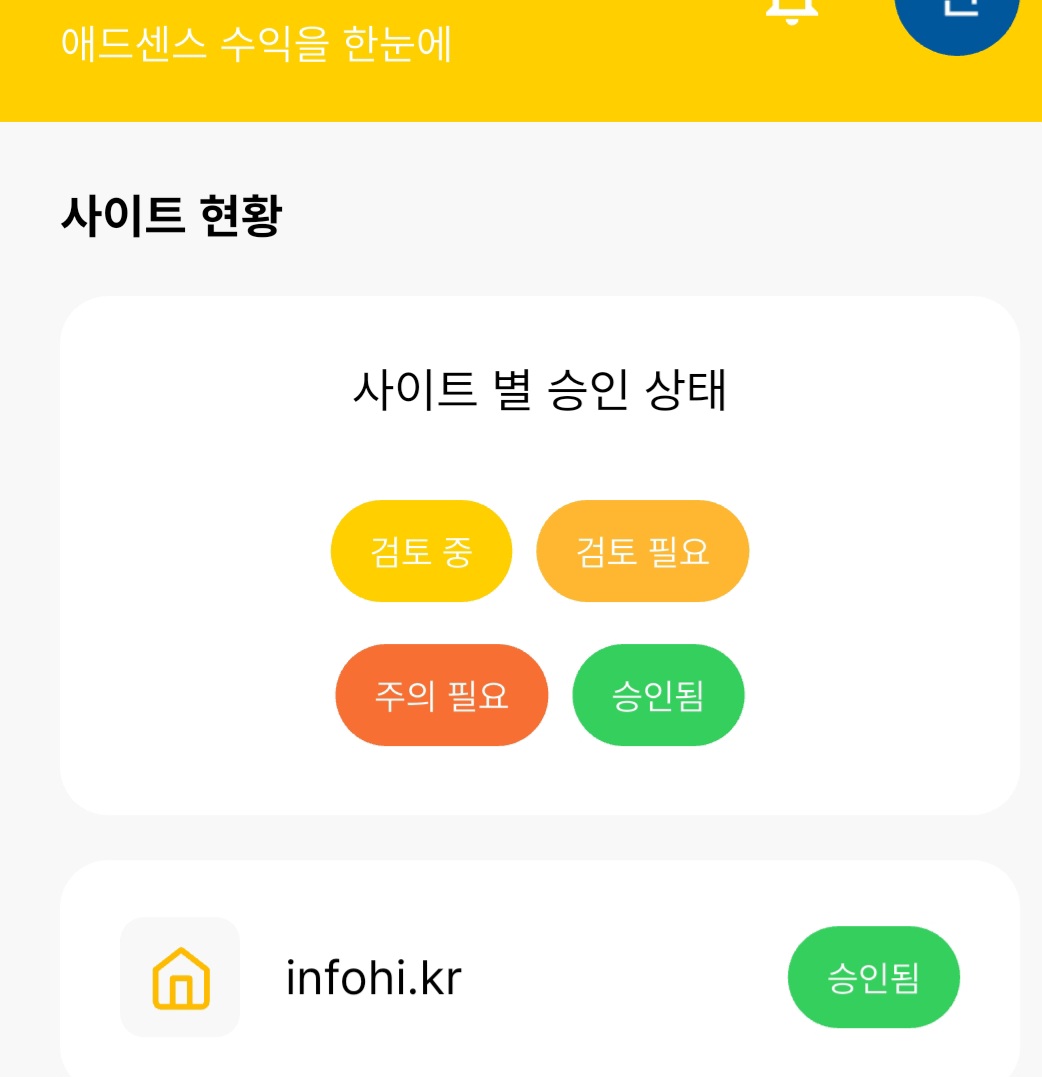Open notifications via the bell icon

click(x=790, y=10)
